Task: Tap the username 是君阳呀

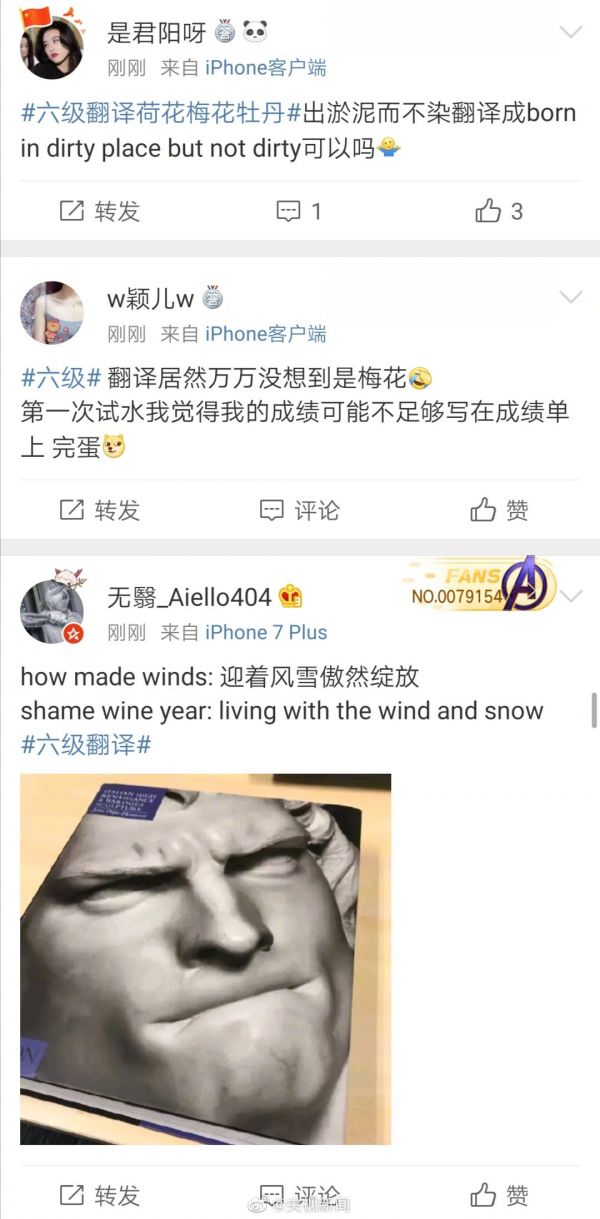Action: pyautogui.click(x=156, y=32)
